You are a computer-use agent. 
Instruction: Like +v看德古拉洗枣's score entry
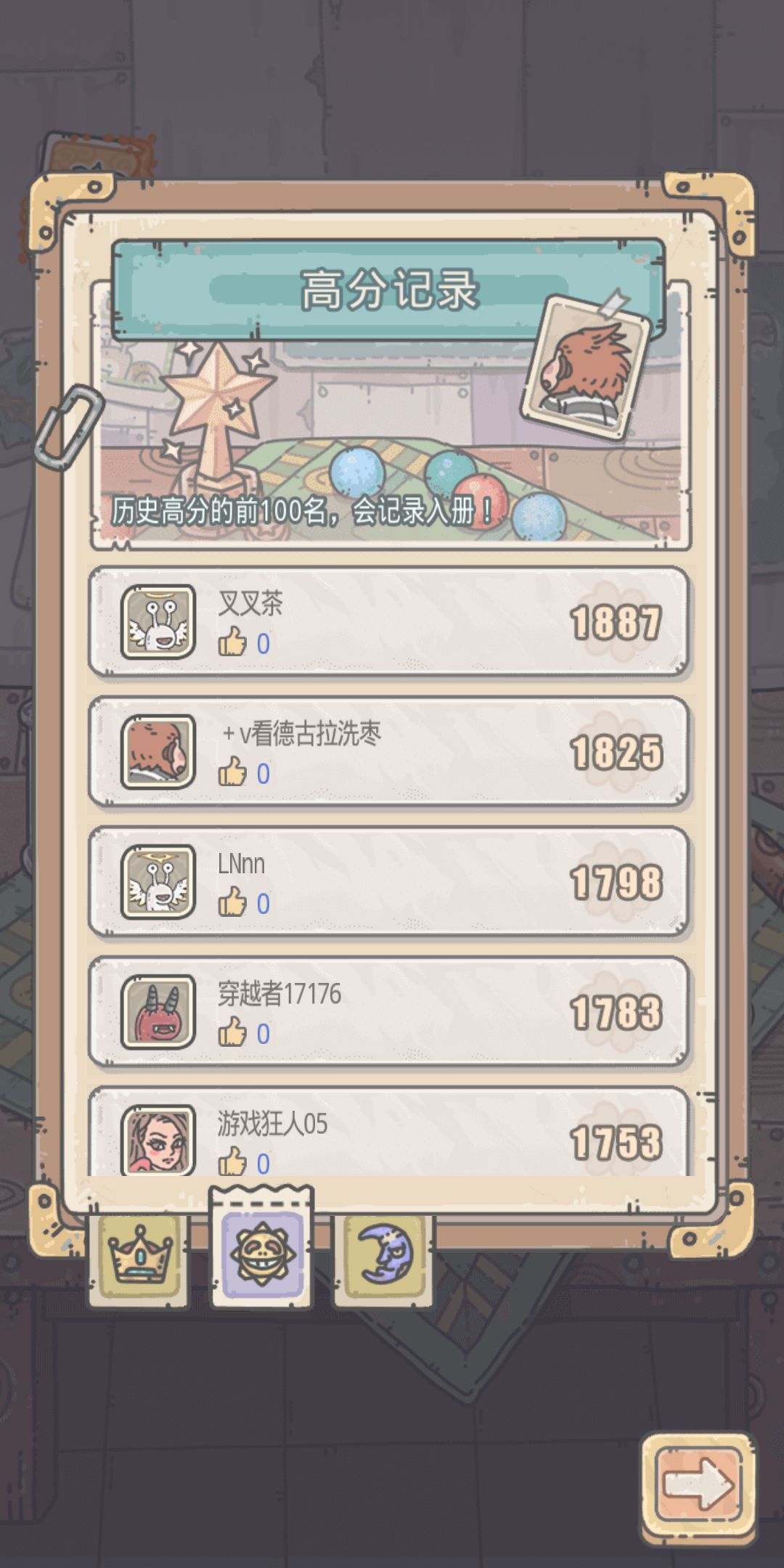click(232, 772)
